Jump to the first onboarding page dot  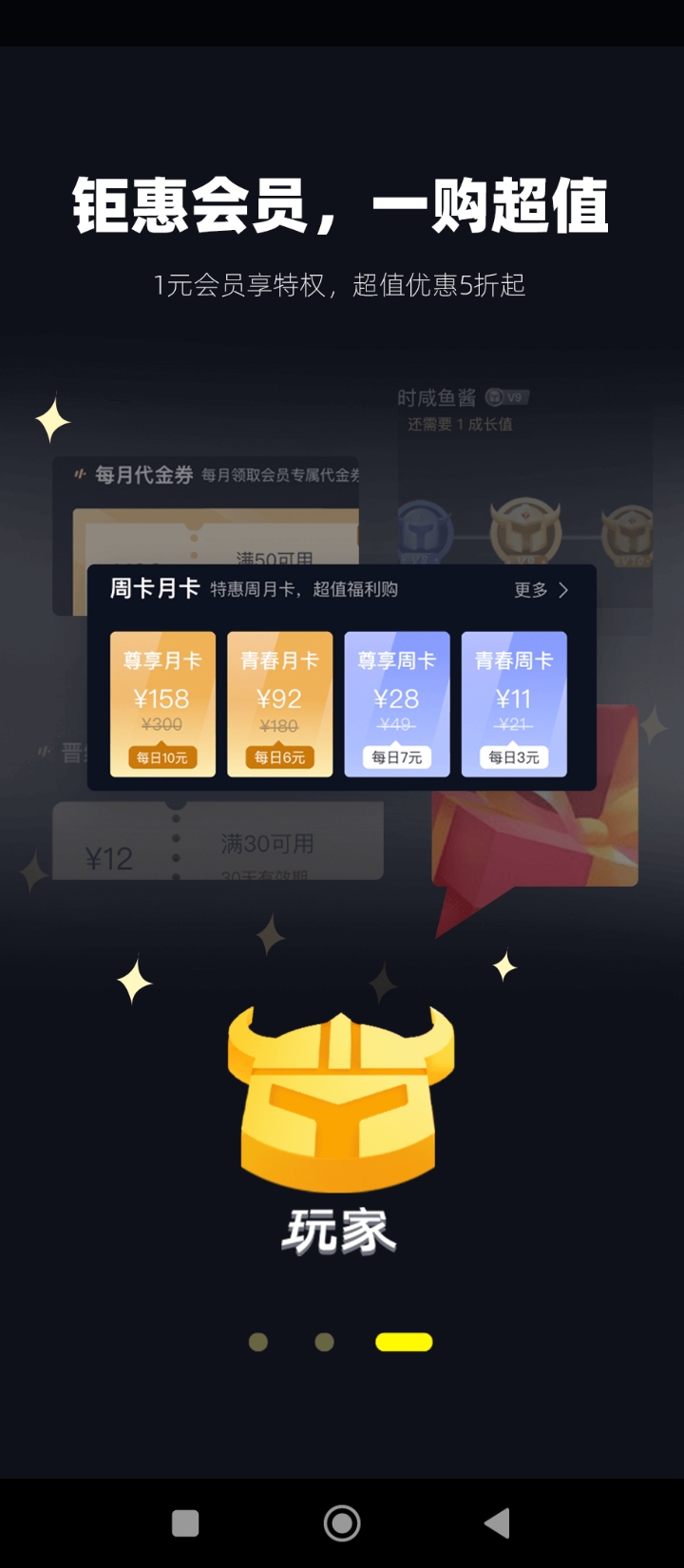click(257, 1342)
